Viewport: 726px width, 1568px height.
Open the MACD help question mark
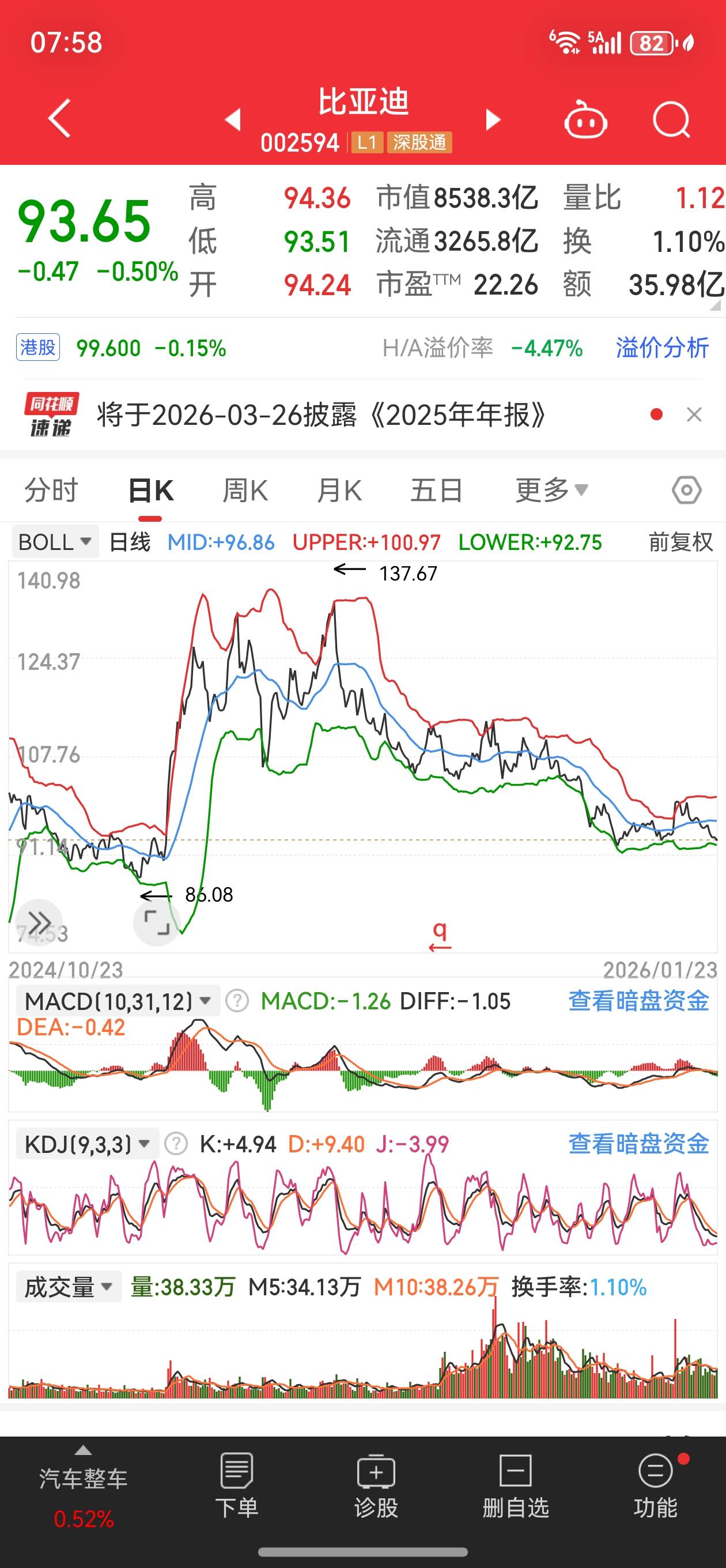click(236, 1000)
